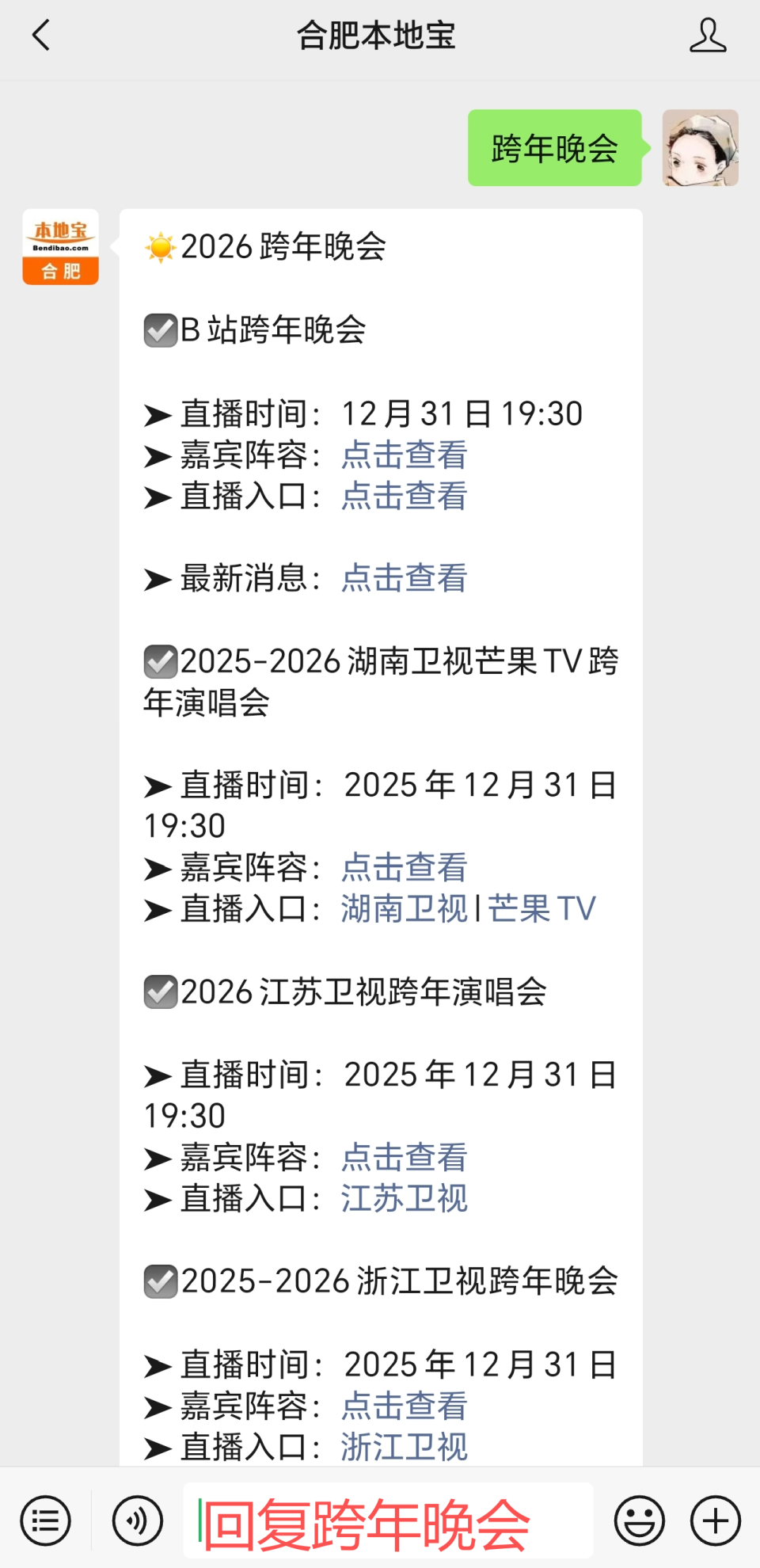View 湖南卫视芒果TV 嘉宾阵容 link
The width and height of the screenshot is (760, 1568).
point(404,868)
